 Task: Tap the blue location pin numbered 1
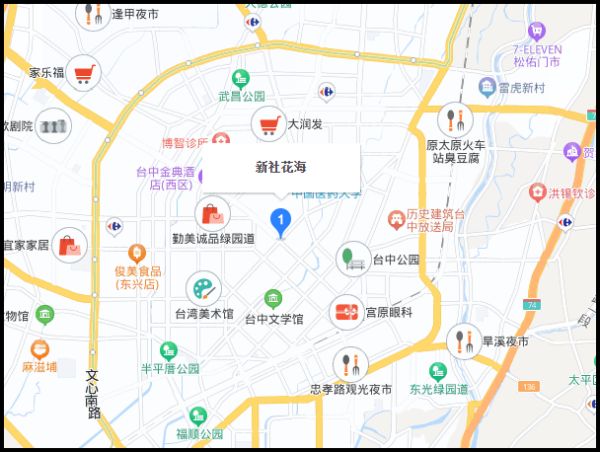coord(282,220)
